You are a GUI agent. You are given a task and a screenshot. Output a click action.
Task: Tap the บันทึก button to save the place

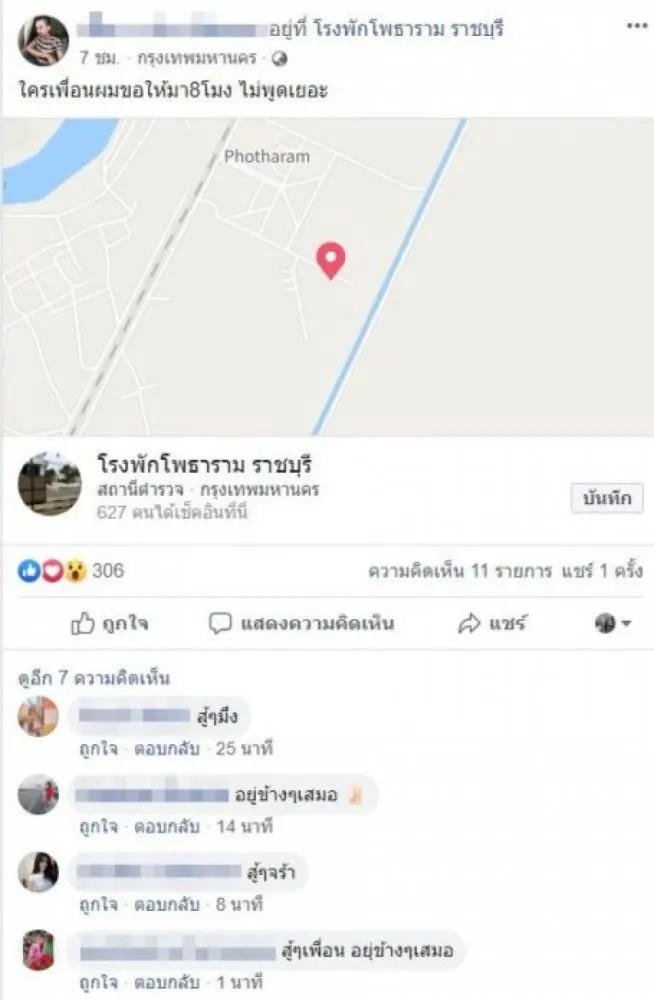(x=607, y=498)
